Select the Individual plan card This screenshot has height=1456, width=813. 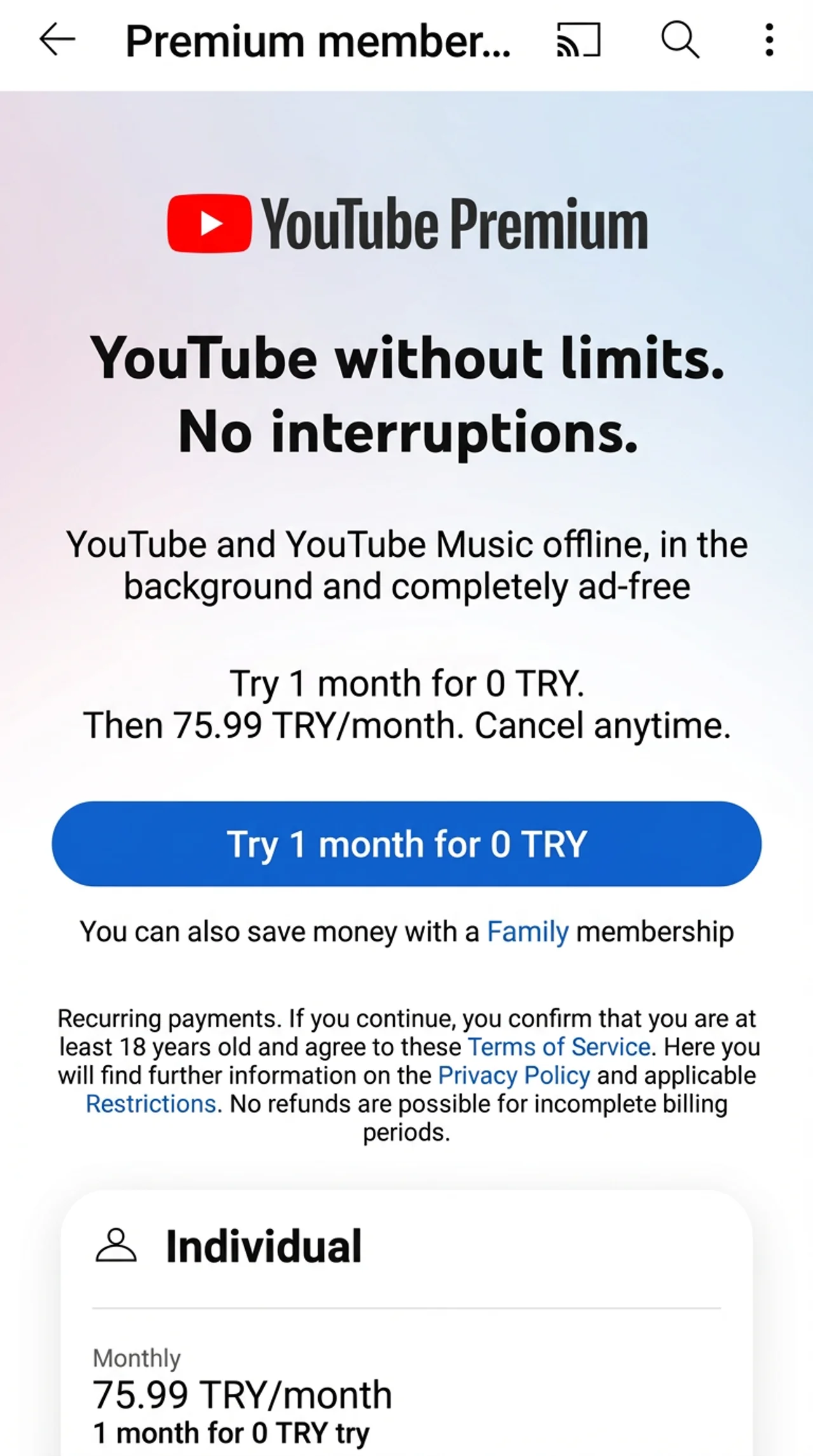pos(406,1321)
